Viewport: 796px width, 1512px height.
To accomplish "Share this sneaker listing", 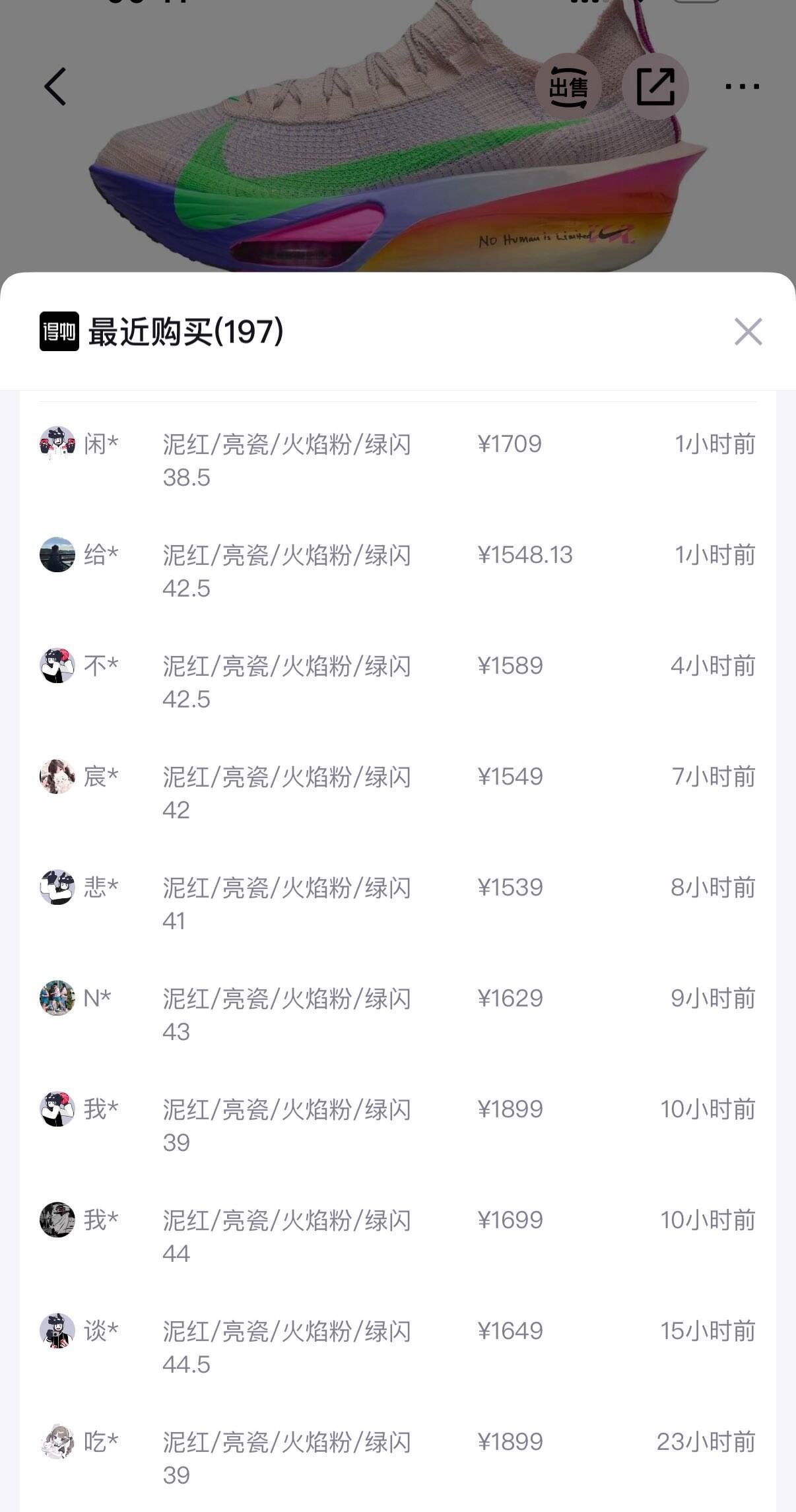I will pyautogui.click(x=655, y=86).
